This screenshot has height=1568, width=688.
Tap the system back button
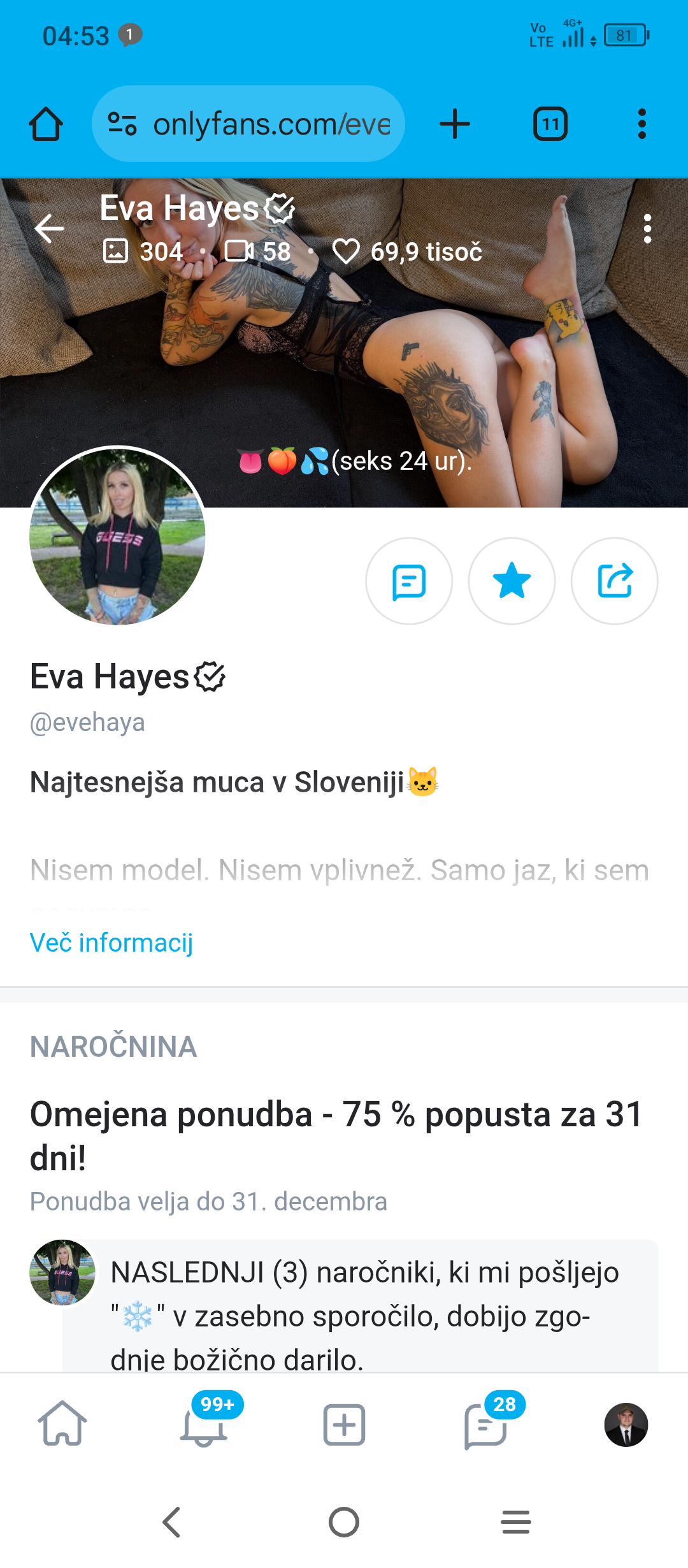(172, 1522)
